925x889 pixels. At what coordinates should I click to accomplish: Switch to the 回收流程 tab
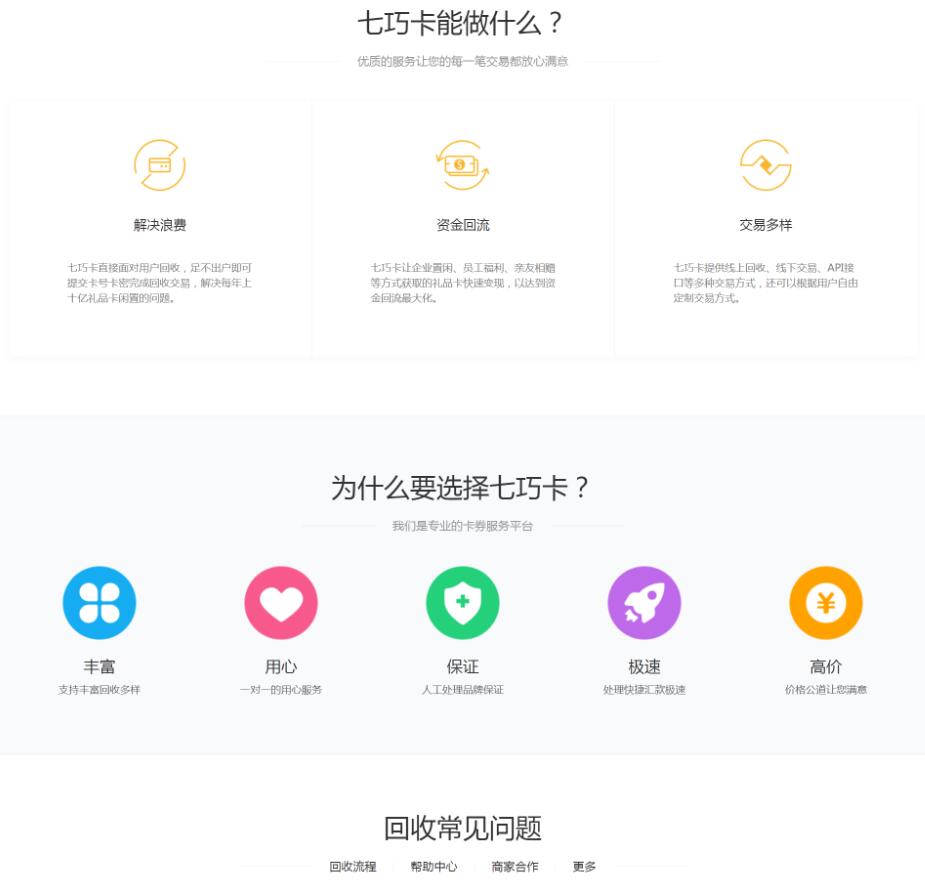coord(353,867)
